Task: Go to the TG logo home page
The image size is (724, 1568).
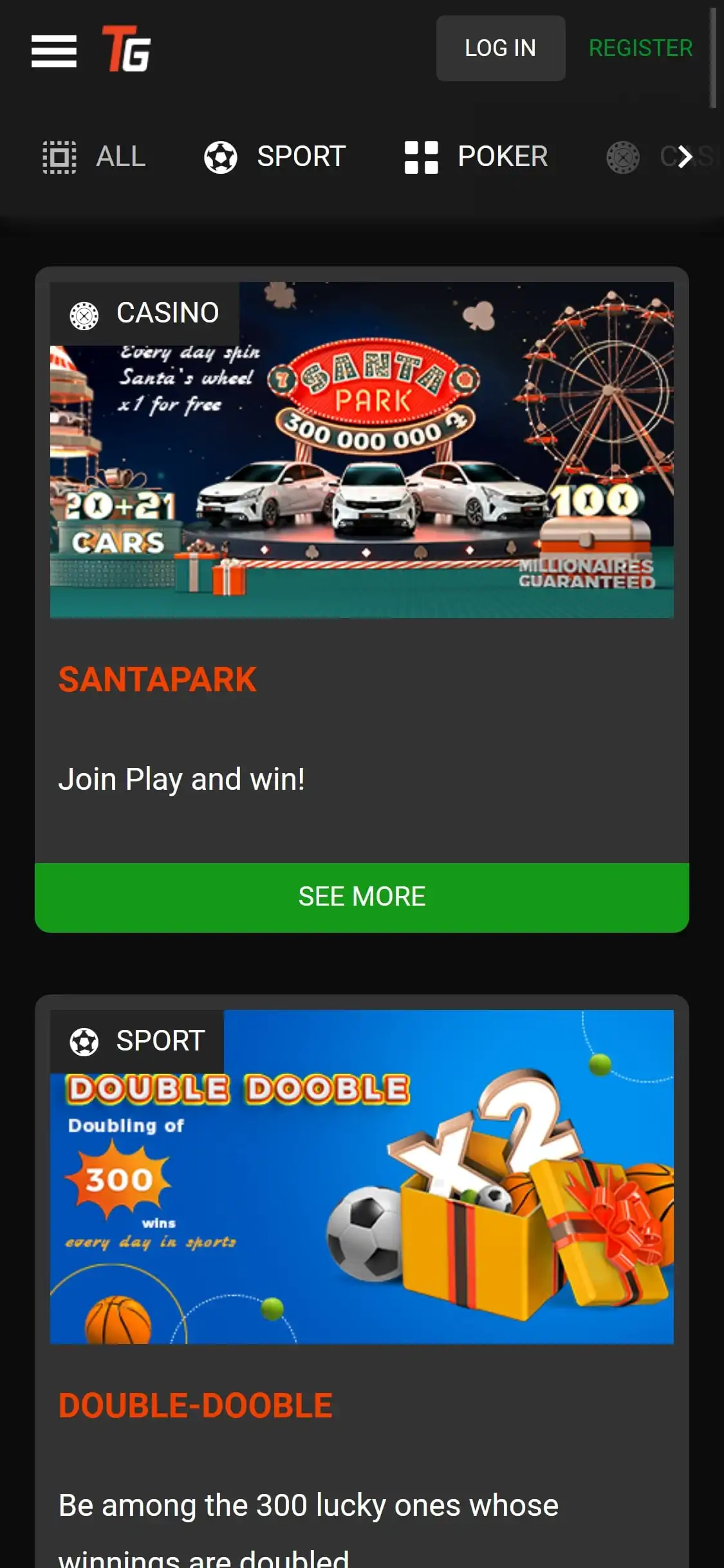Action: click(126, 49)
